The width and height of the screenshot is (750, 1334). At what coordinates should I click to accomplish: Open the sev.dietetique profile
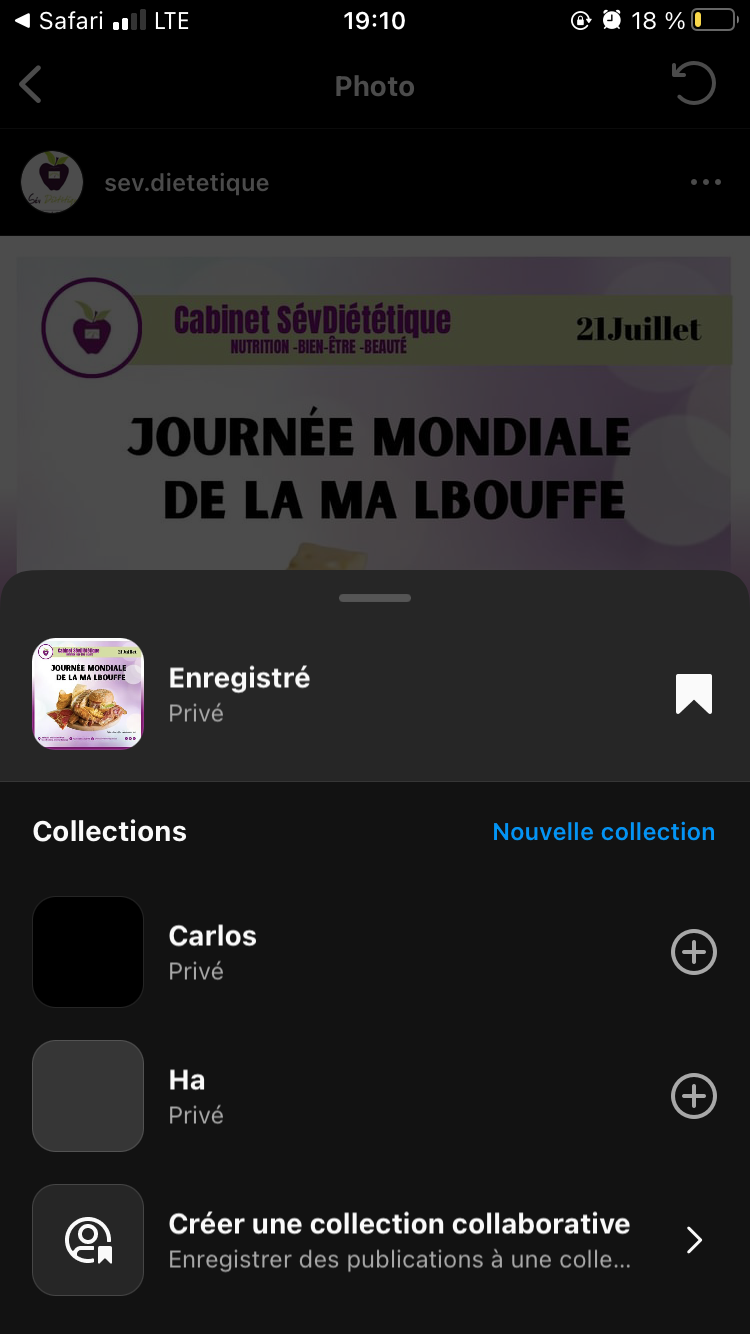[187, 183]
